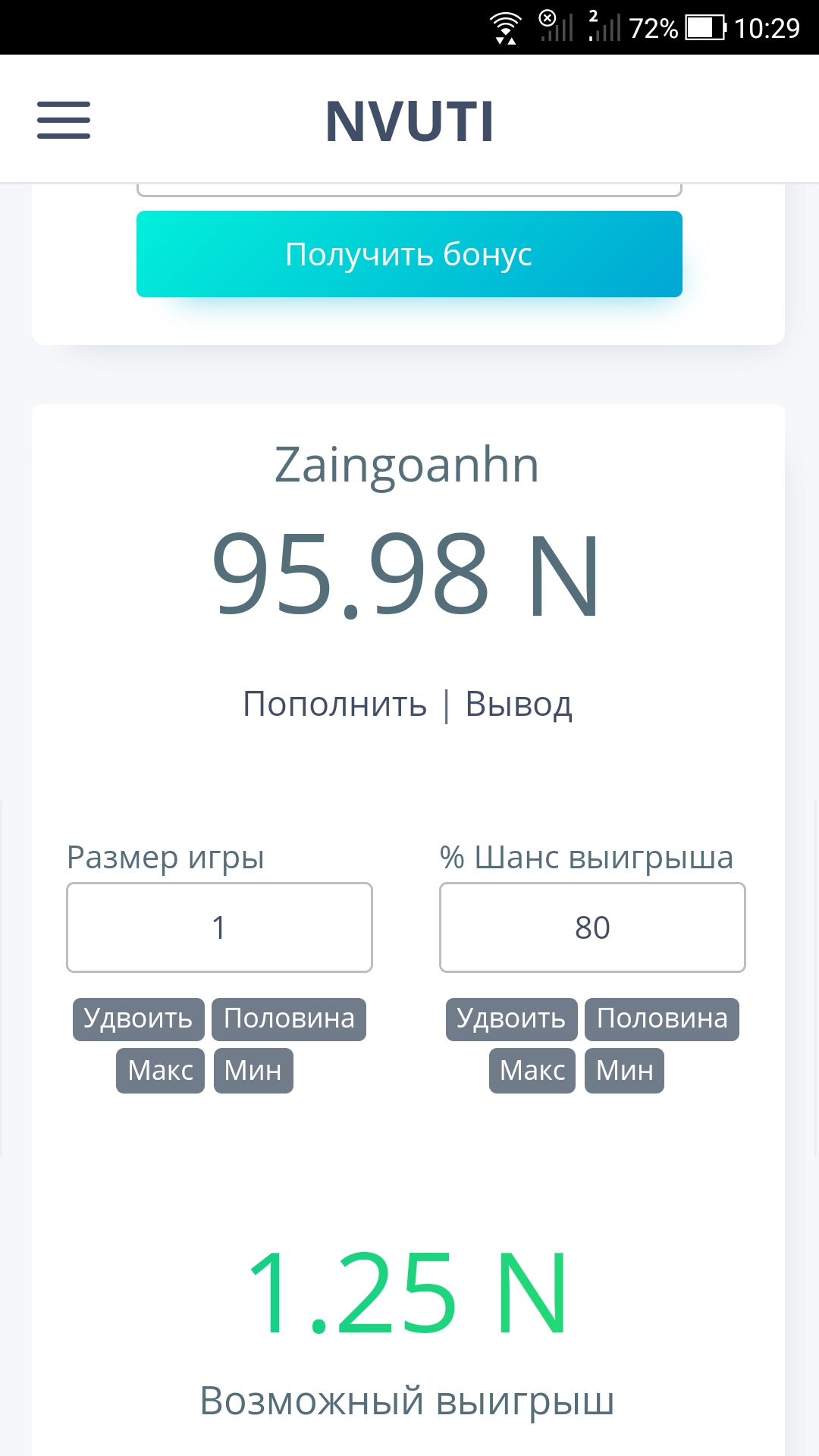Tap Удвоить under Размер игры

138,1018
